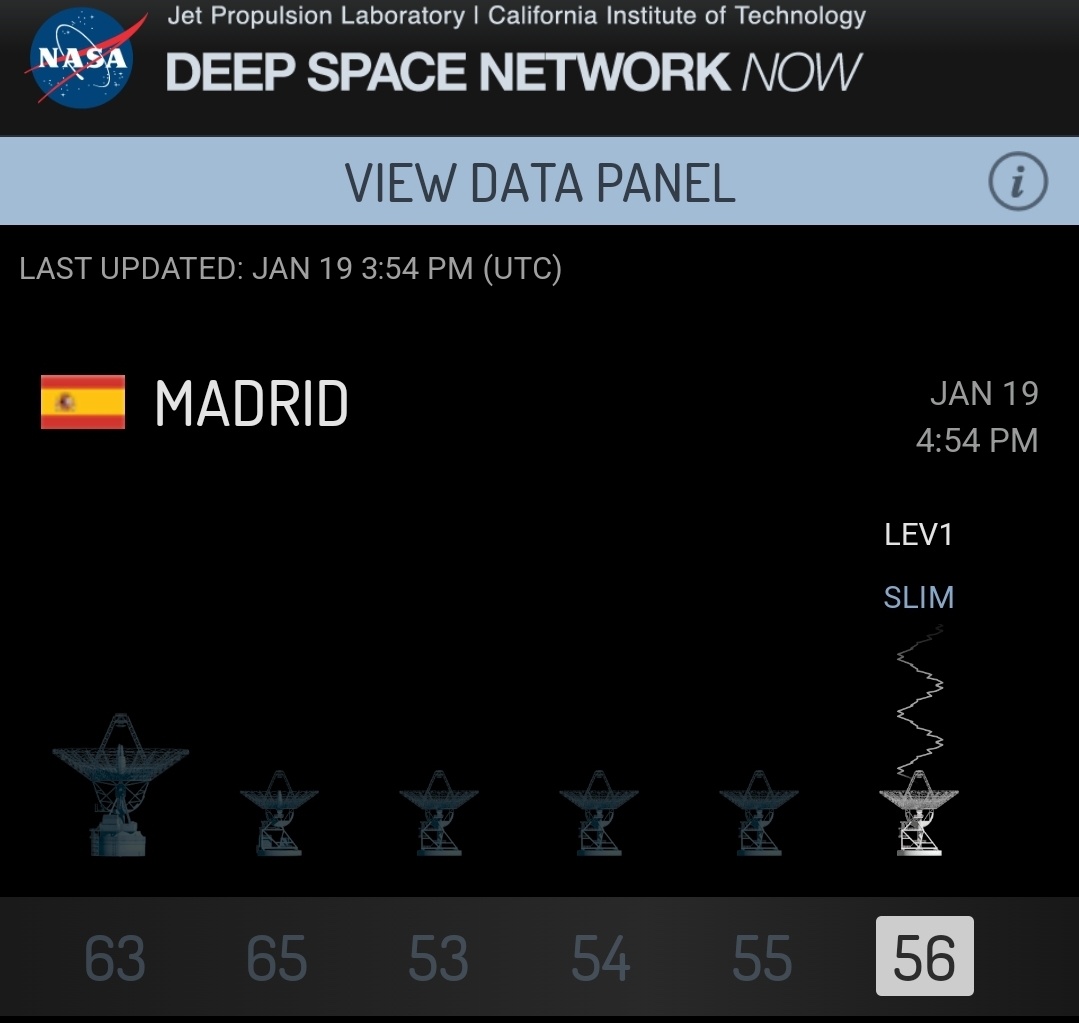Open the info icon
Screen dimensions: 1079x1023
tap(1018, 183)
